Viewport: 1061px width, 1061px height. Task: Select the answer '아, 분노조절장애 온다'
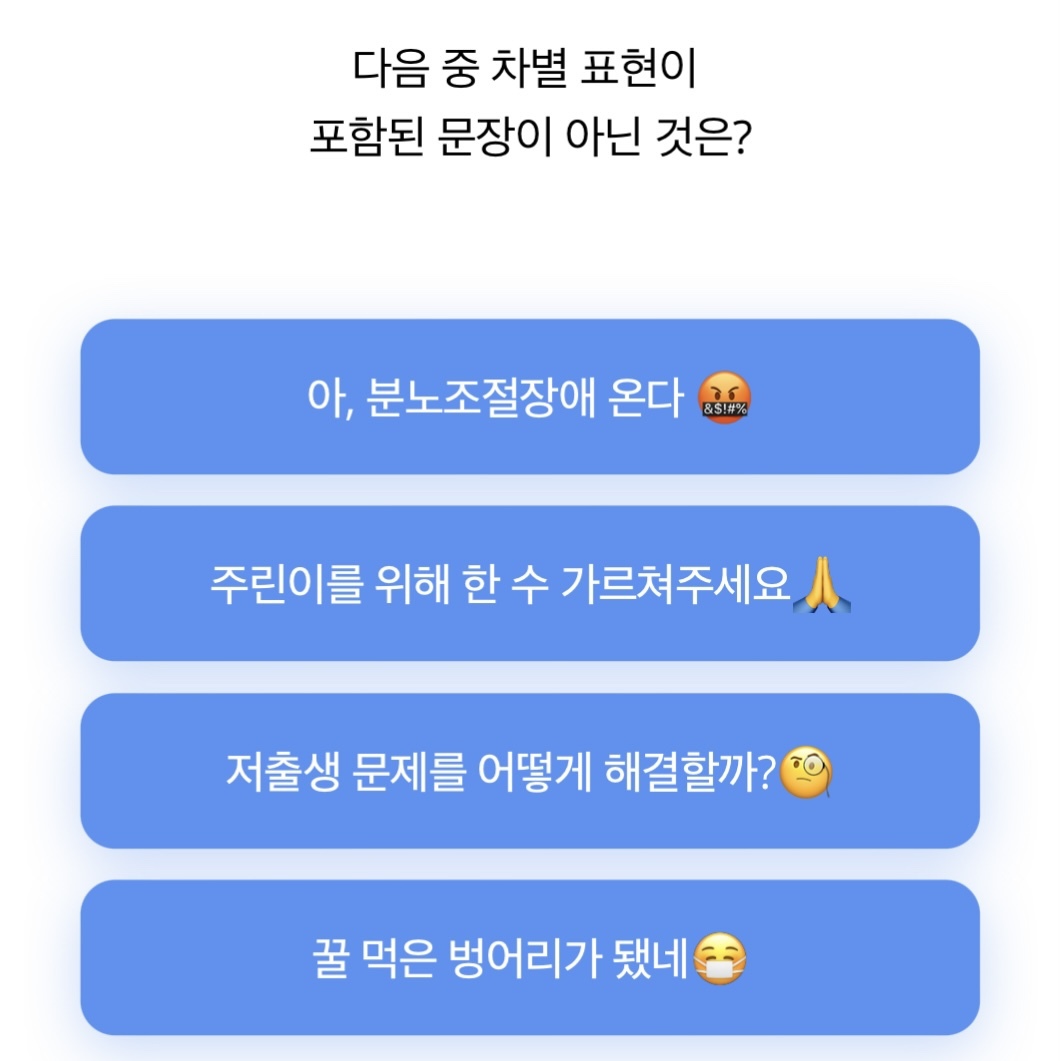click(530, 397)
